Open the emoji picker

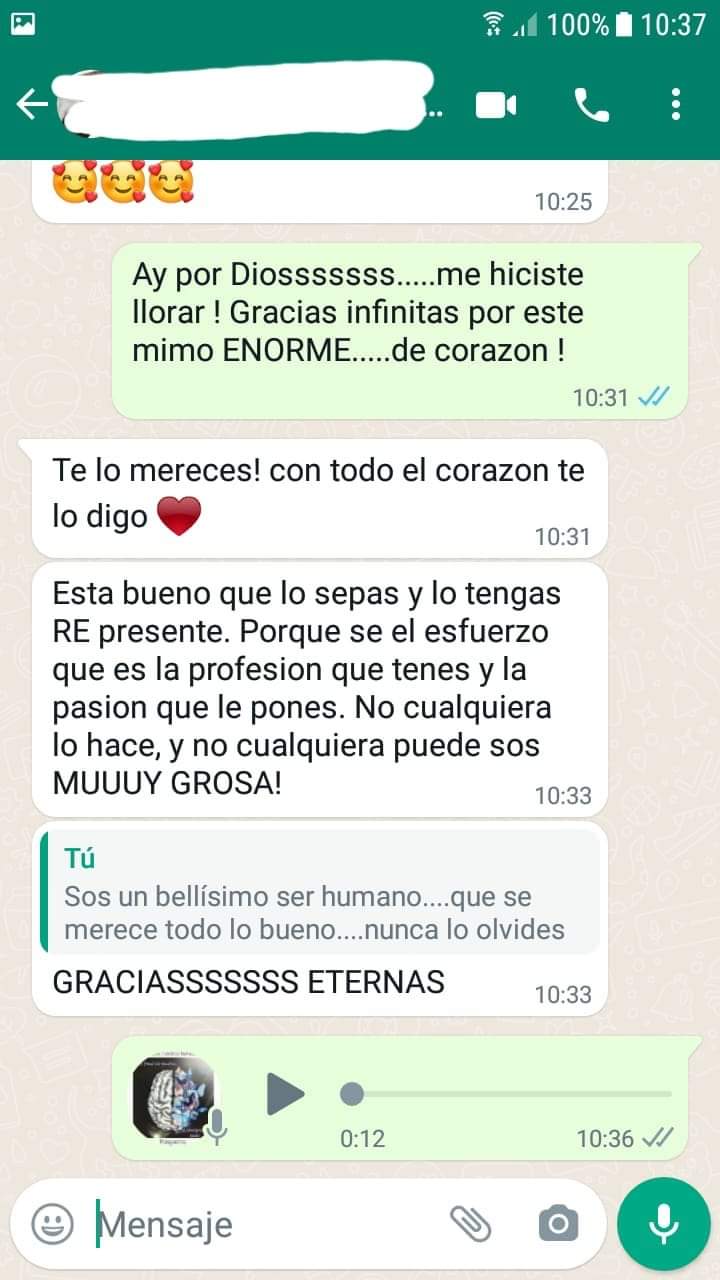tap(52, 1224)
